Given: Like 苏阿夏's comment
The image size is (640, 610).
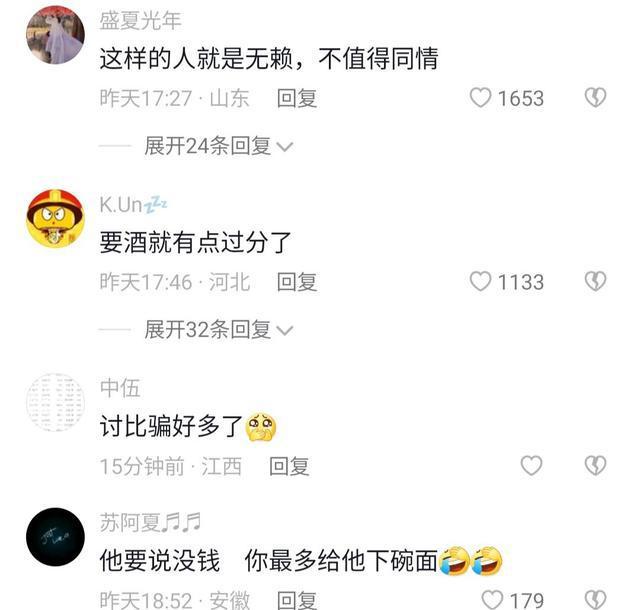Looking at the screenshot, I should (492, 600).
